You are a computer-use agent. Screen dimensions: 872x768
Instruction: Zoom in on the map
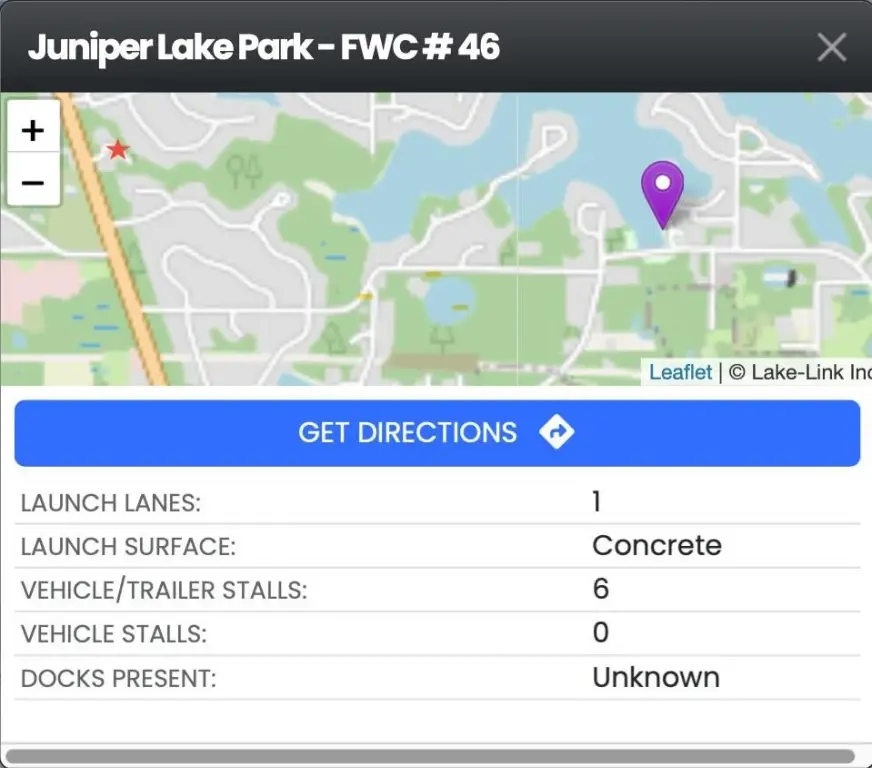pos(33,130)
